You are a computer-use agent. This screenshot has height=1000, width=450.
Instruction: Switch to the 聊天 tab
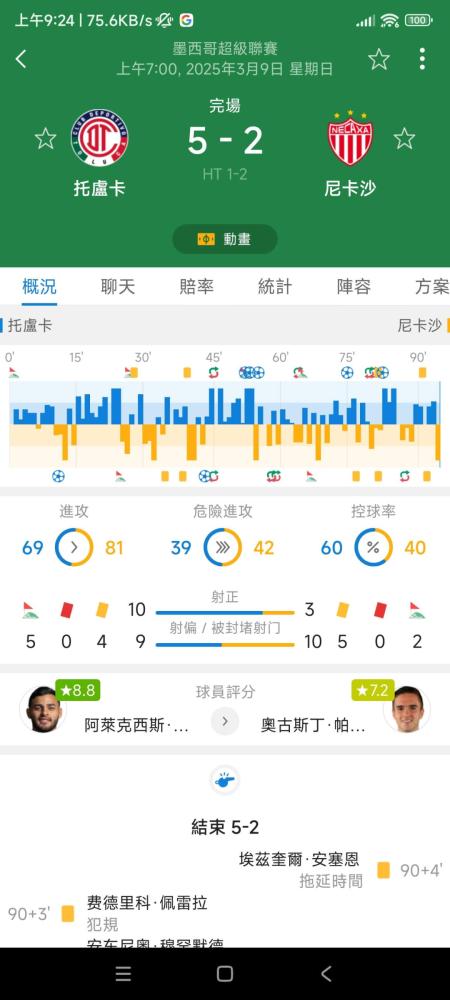pos(118,286)
